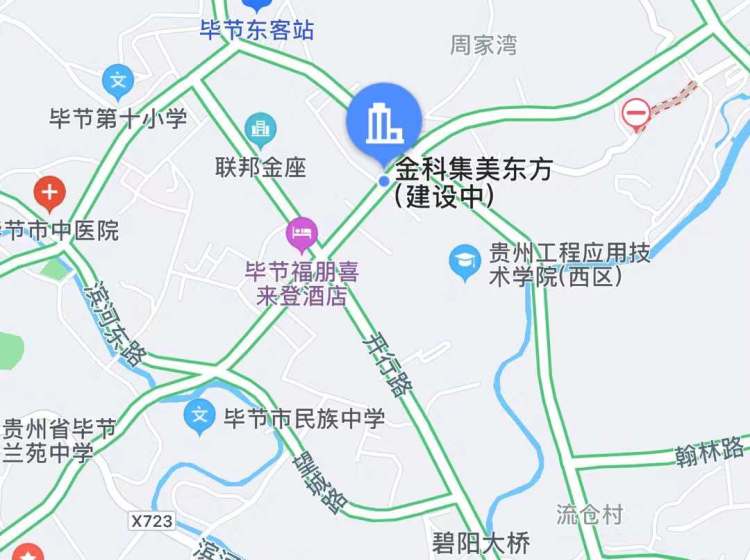The width and height of the screenshot is (750, 560).
Task: Select the 联邦金座 map marker
Action: tap(261, 129)
